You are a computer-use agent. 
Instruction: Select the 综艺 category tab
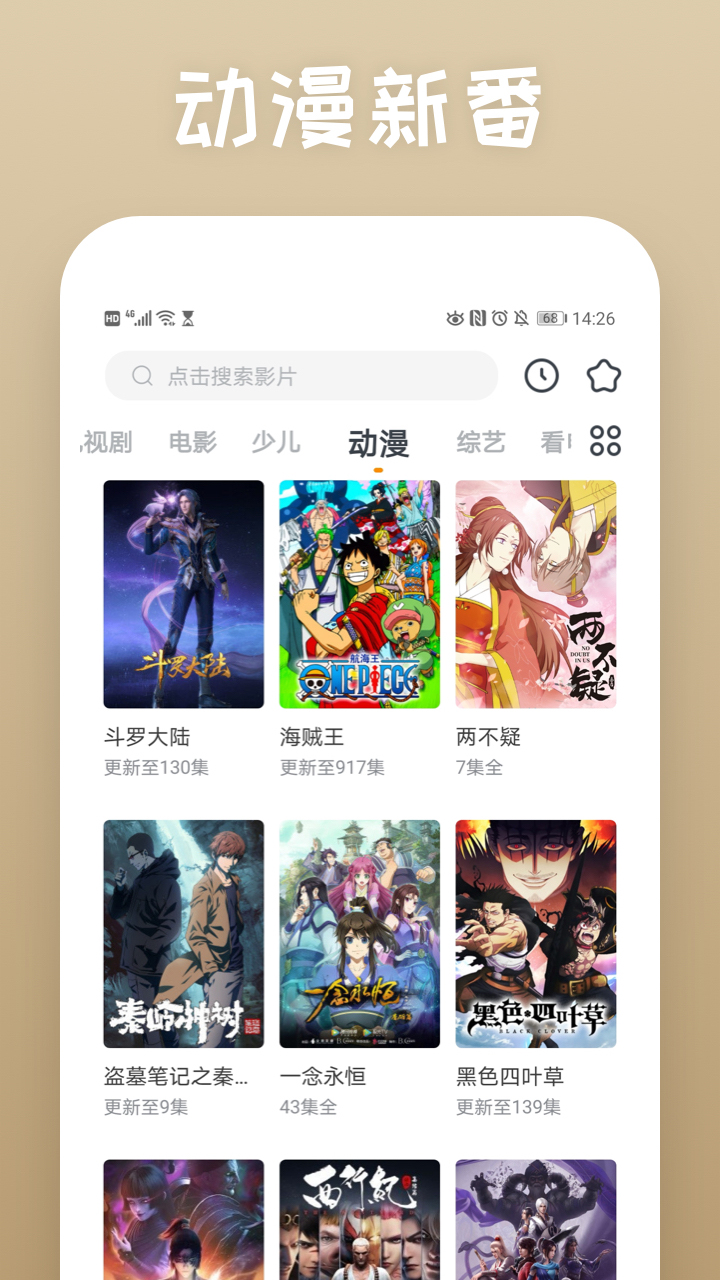(481, 441)
